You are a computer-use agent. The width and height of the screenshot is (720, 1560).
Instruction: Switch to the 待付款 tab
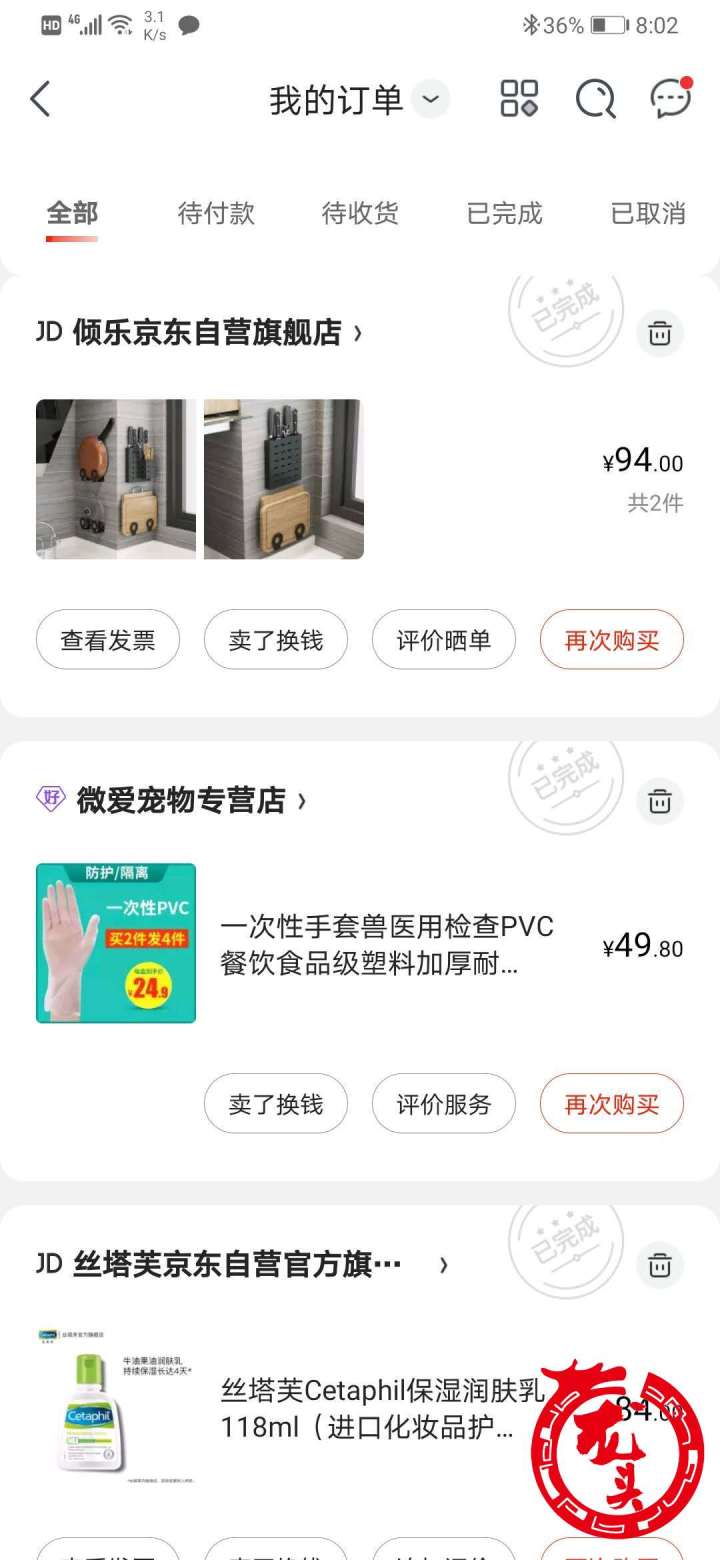click(216, 213)
